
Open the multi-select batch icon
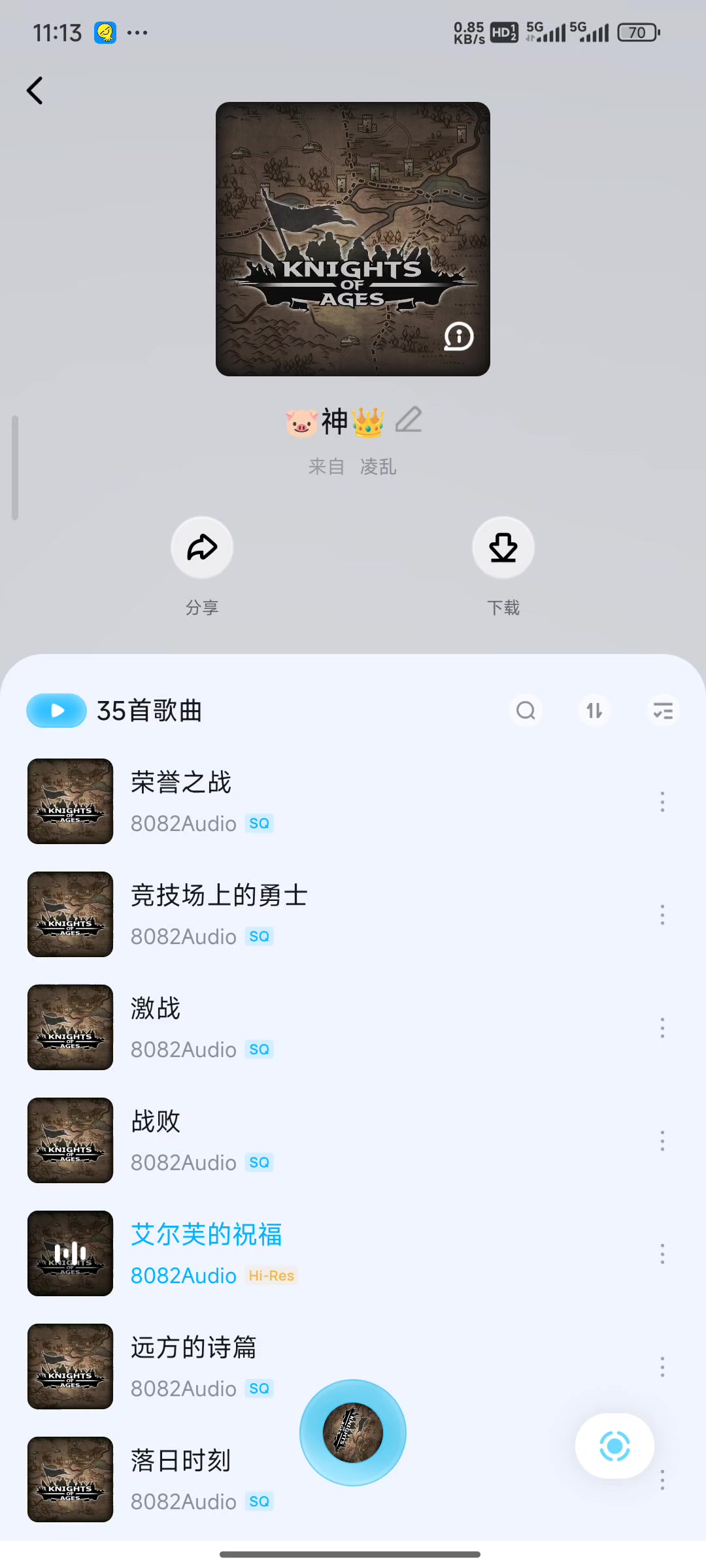pos(663,711)
